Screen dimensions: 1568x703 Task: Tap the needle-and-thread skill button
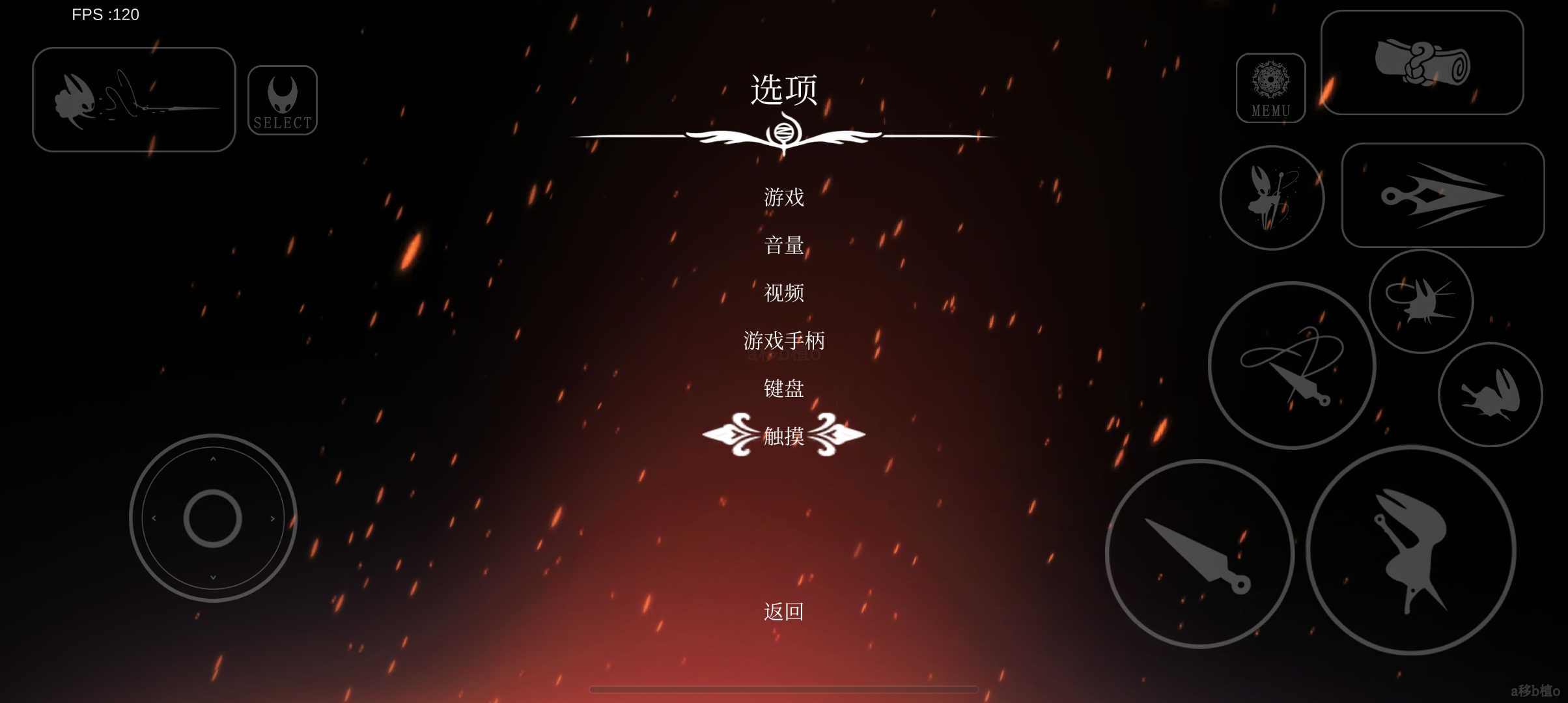(x=1291, y=365)
